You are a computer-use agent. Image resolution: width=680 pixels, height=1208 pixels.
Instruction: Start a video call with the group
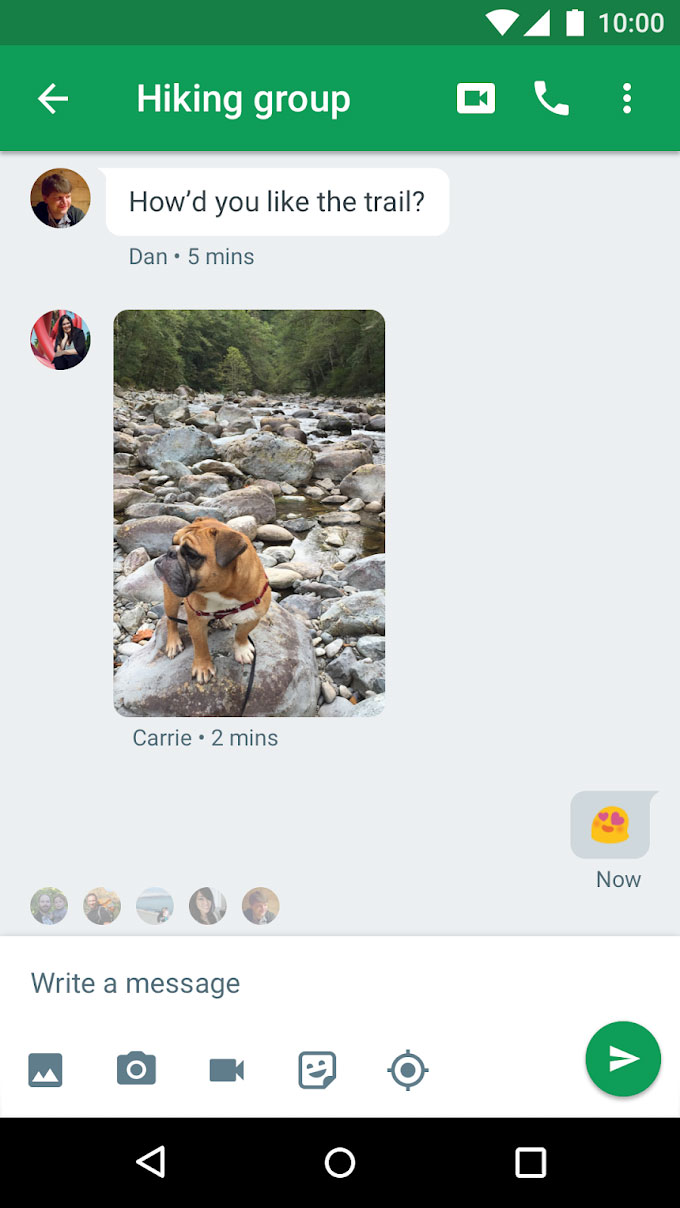click(x=476, y=98)
